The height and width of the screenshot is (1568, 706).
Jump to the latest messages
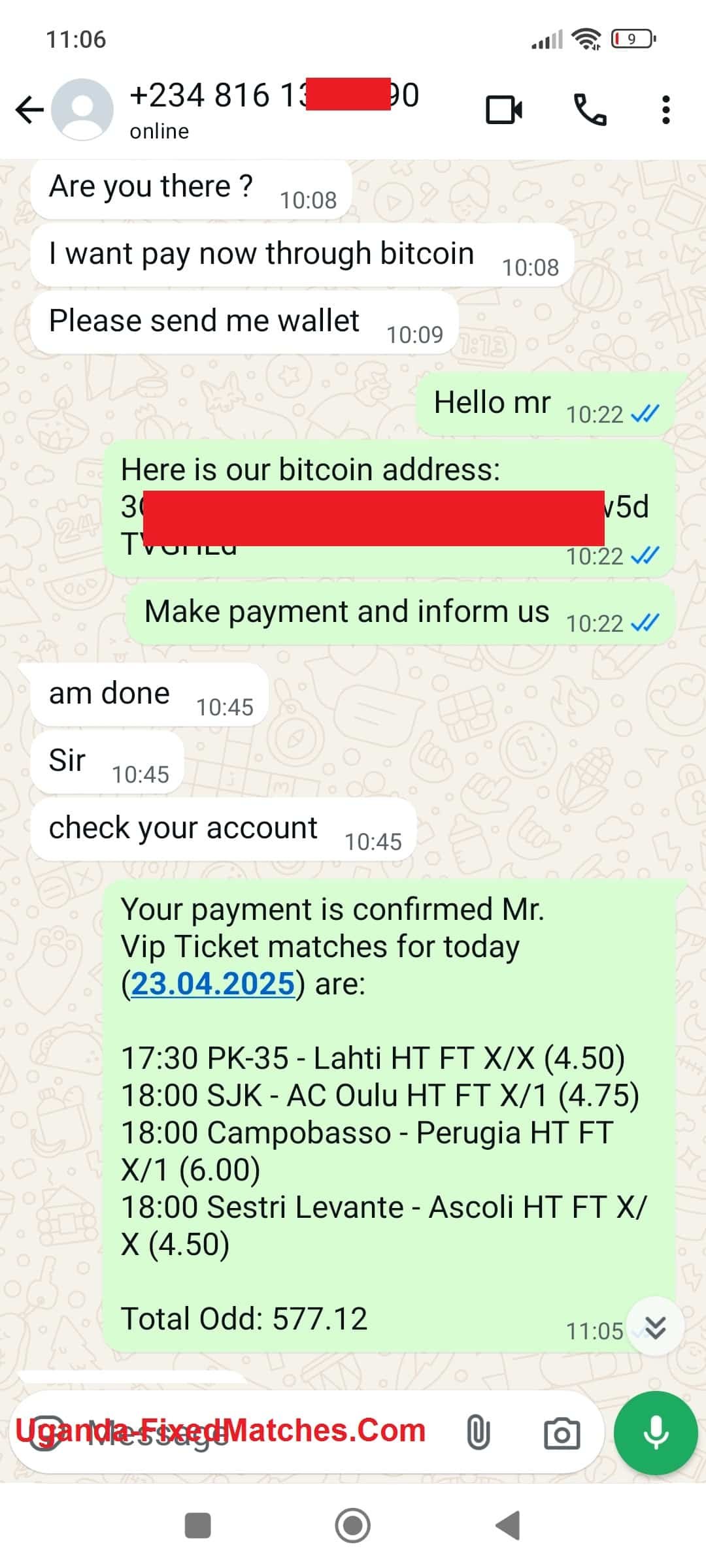click(x=655, y=1326)
